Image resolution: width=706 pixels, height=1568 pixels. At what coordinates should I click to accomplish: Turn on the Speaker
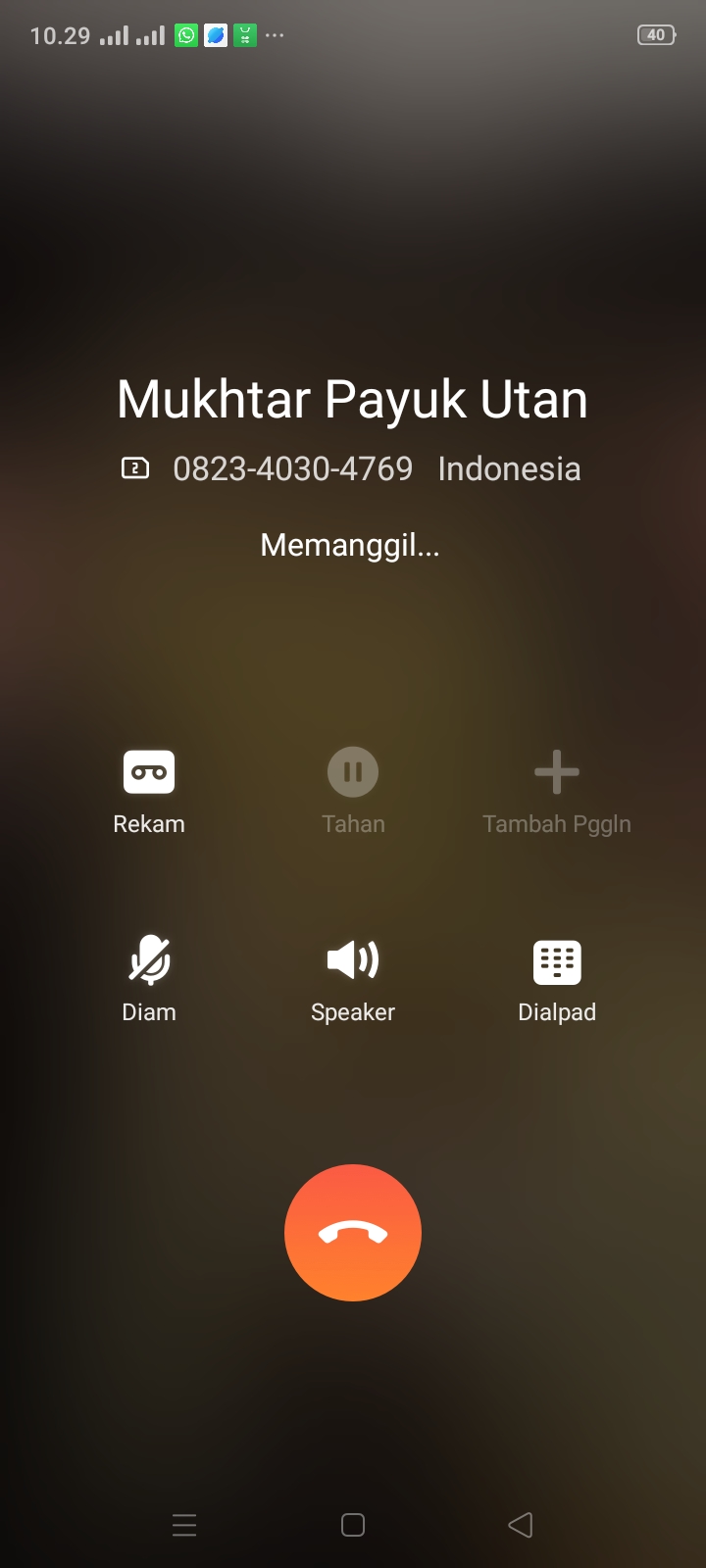353,961
